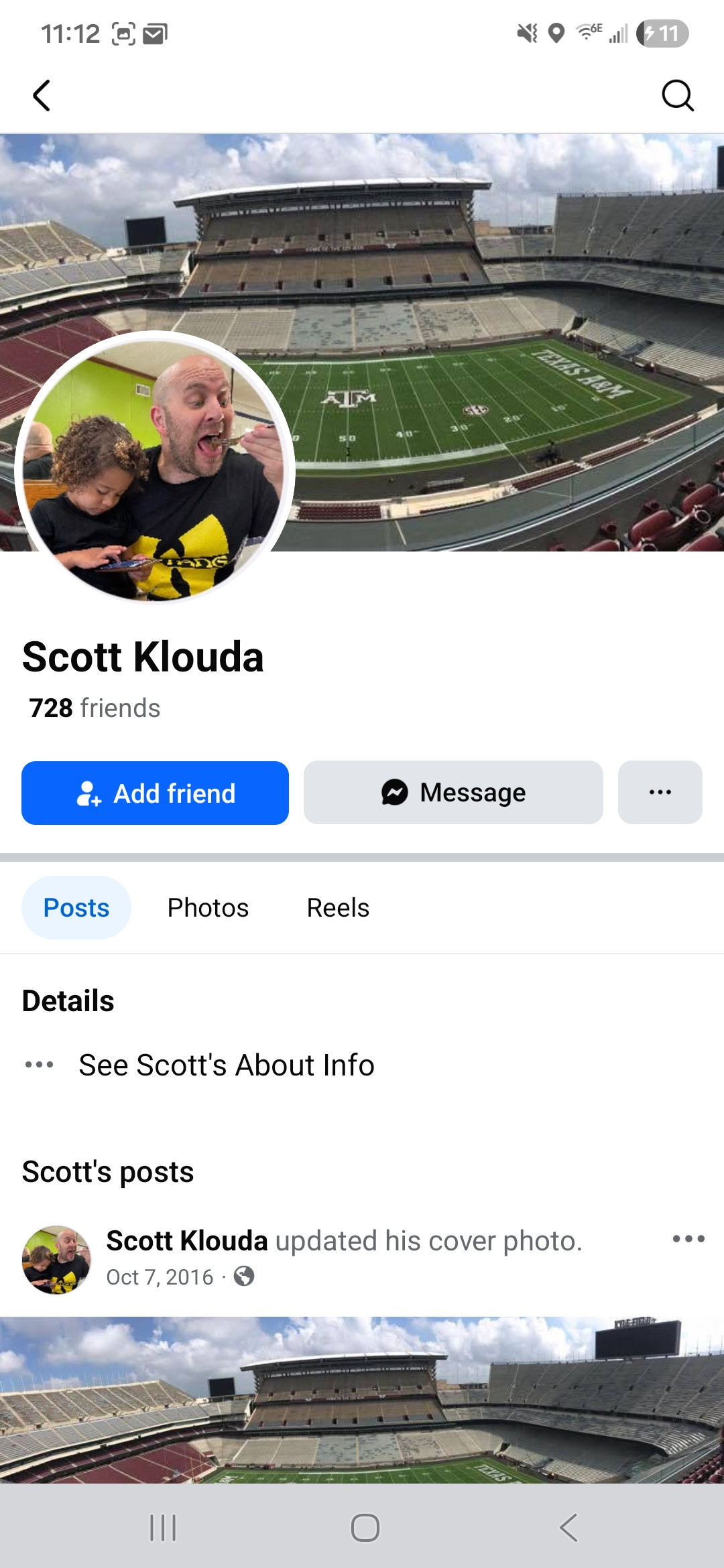Open the more options button beside Message
This screenshot has height=1568, width=724.
(x=660, y=793)
